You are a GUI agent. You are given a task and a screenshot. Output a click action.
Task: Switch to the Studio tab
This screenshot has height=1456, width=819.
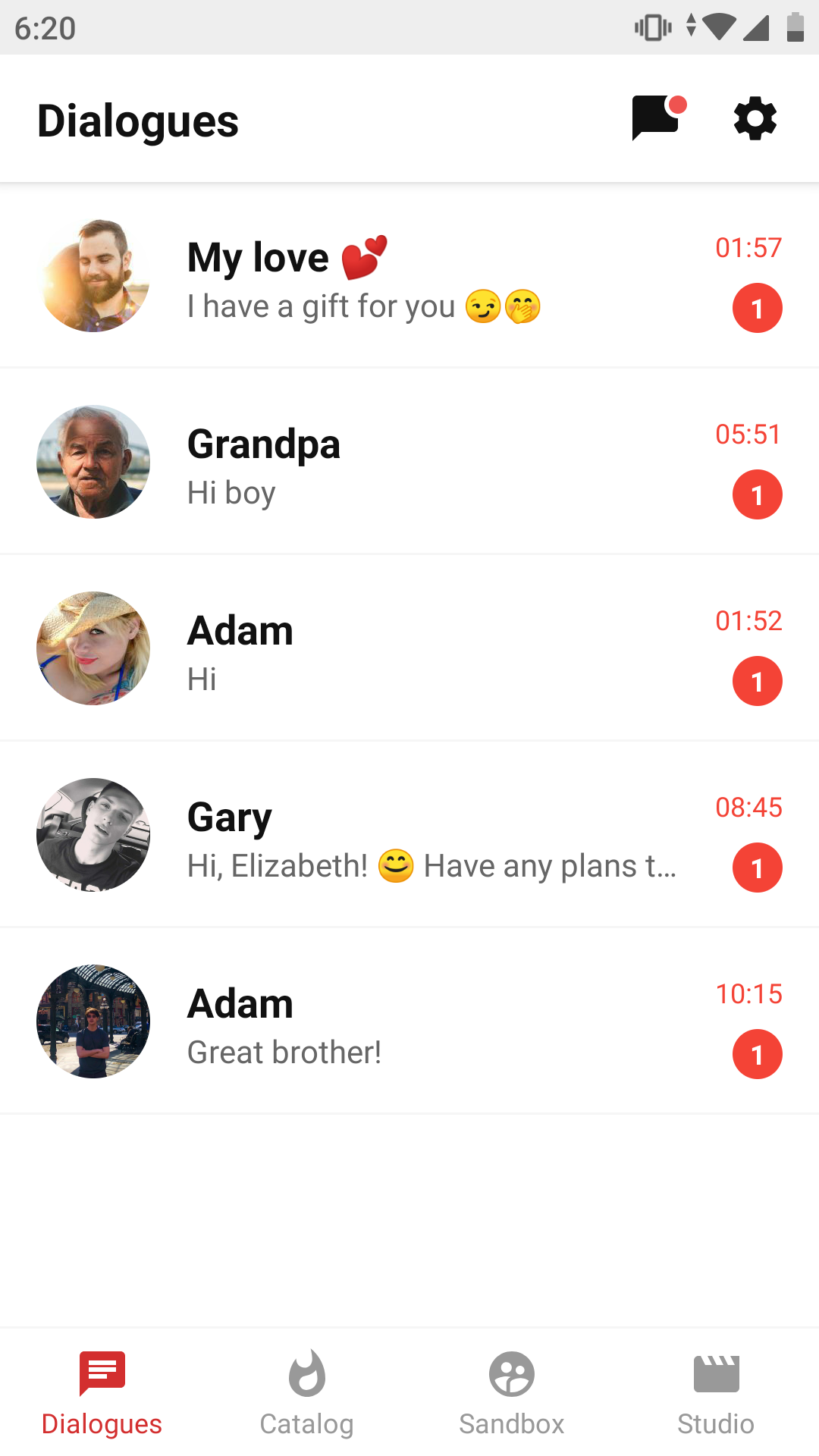click(716, 1392)
